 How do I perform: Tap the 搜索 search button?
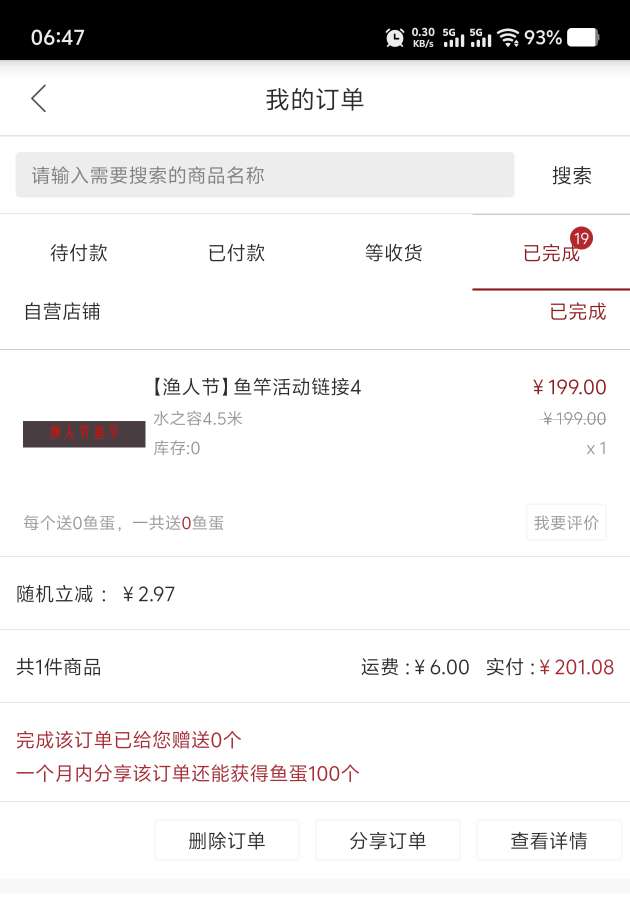[571, 176]
